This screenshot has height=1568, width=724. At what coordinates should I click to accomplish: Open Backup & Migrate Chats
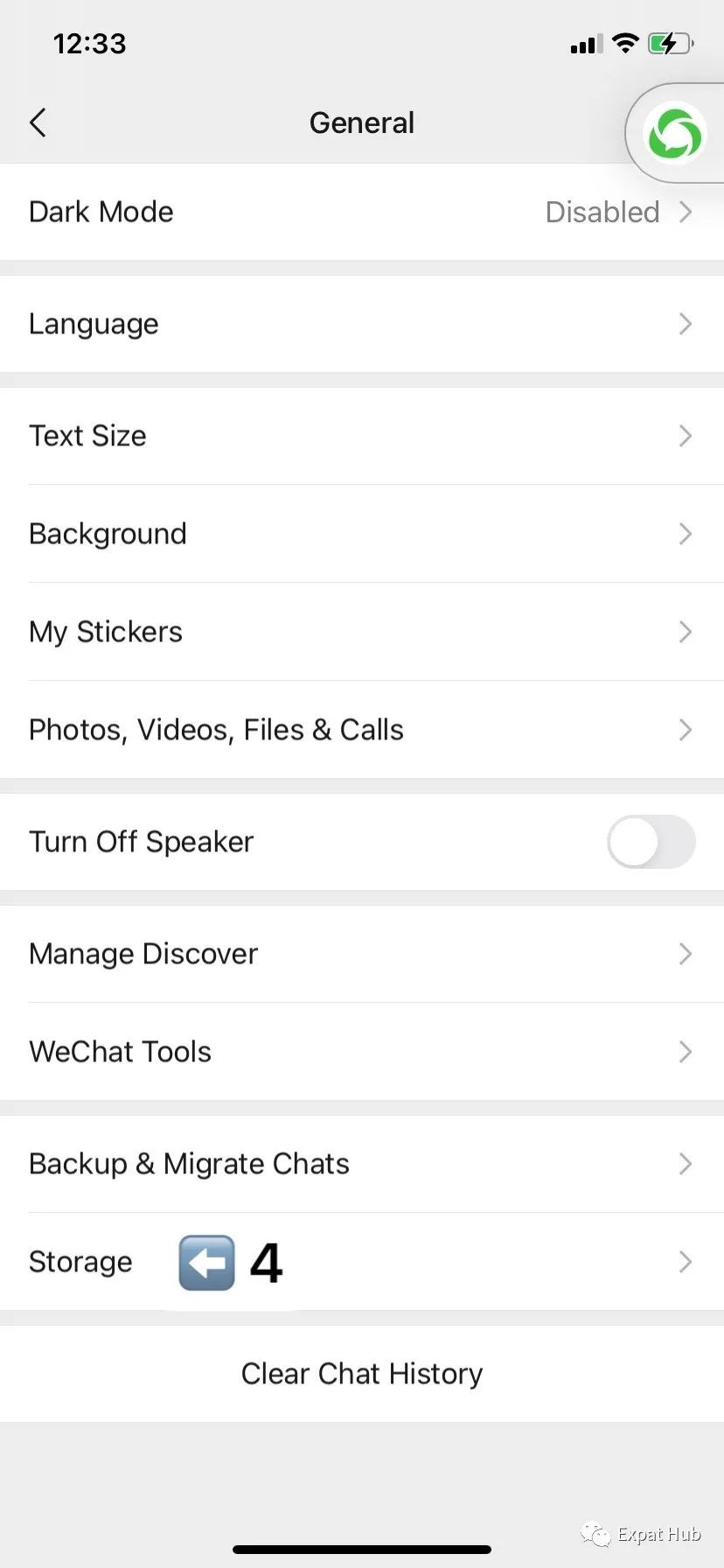[x=362, y=1164]
